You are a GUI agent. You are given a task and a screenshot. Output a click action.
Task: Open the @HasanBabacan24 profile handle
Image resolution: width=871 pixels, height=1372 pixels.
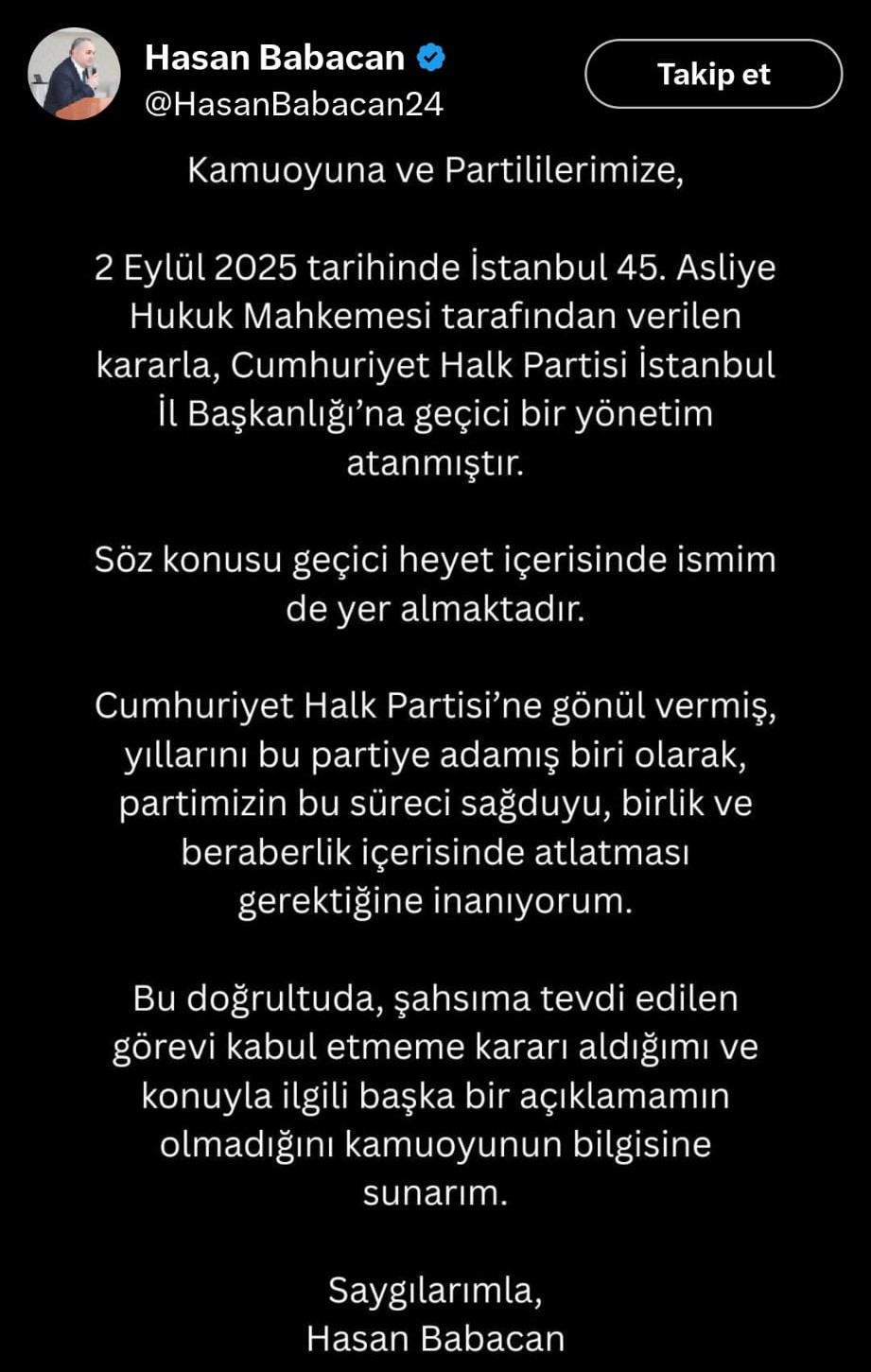(293, 103)
